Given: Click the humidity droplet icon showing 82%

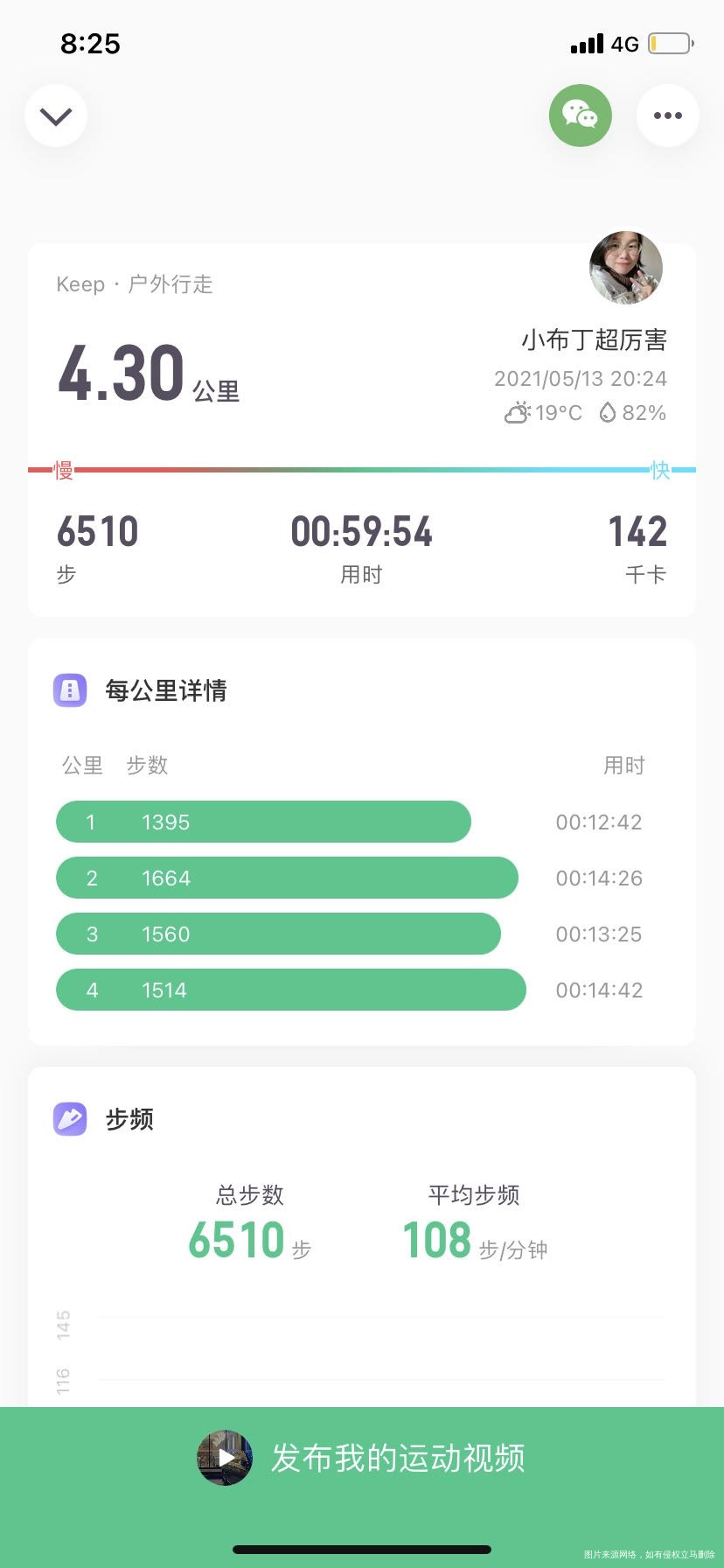Looking at the screenshot, I should (609, 410).
